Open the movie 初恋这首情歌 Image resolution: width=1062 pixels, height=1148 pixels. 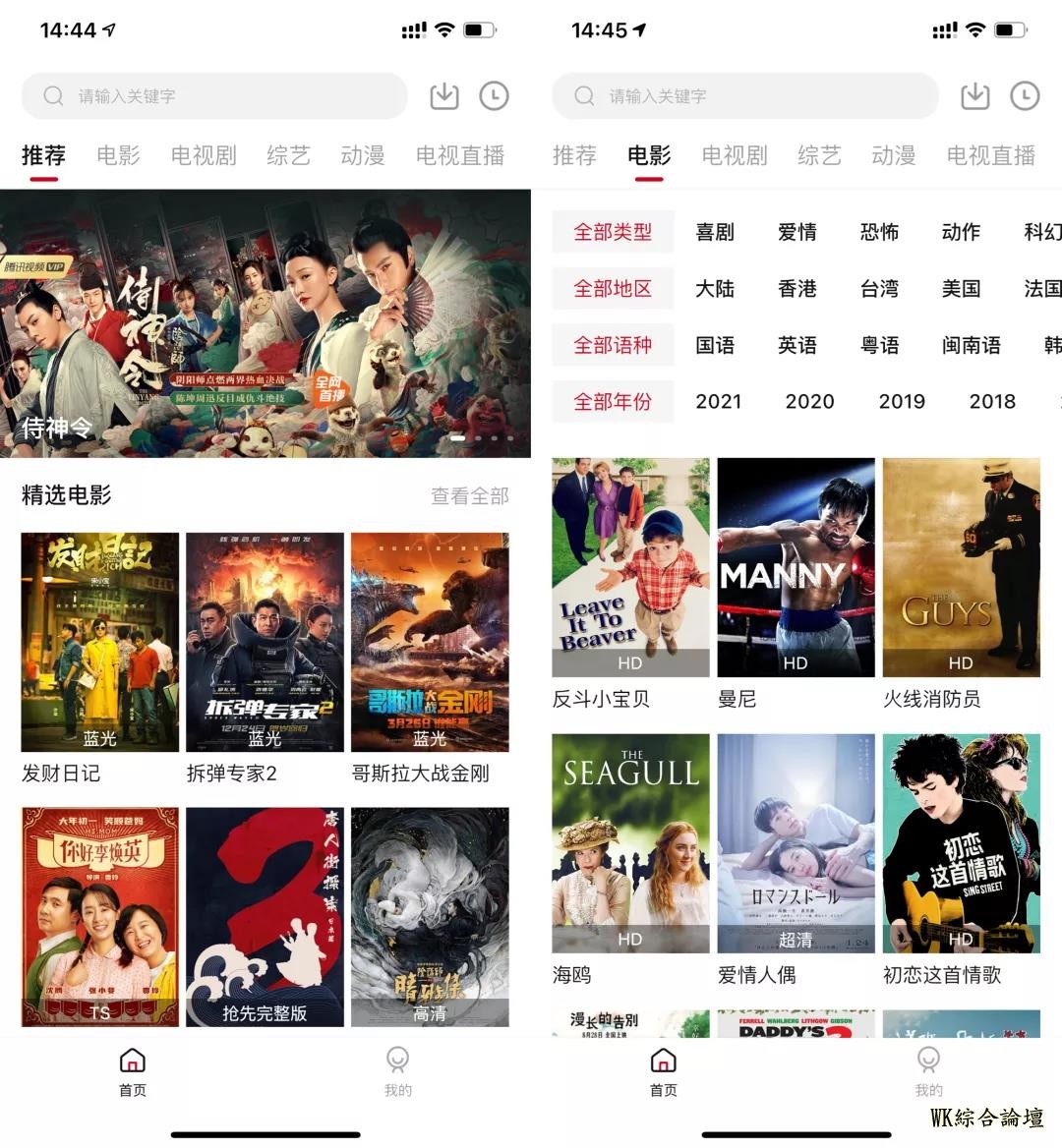(x=961, y=843)
